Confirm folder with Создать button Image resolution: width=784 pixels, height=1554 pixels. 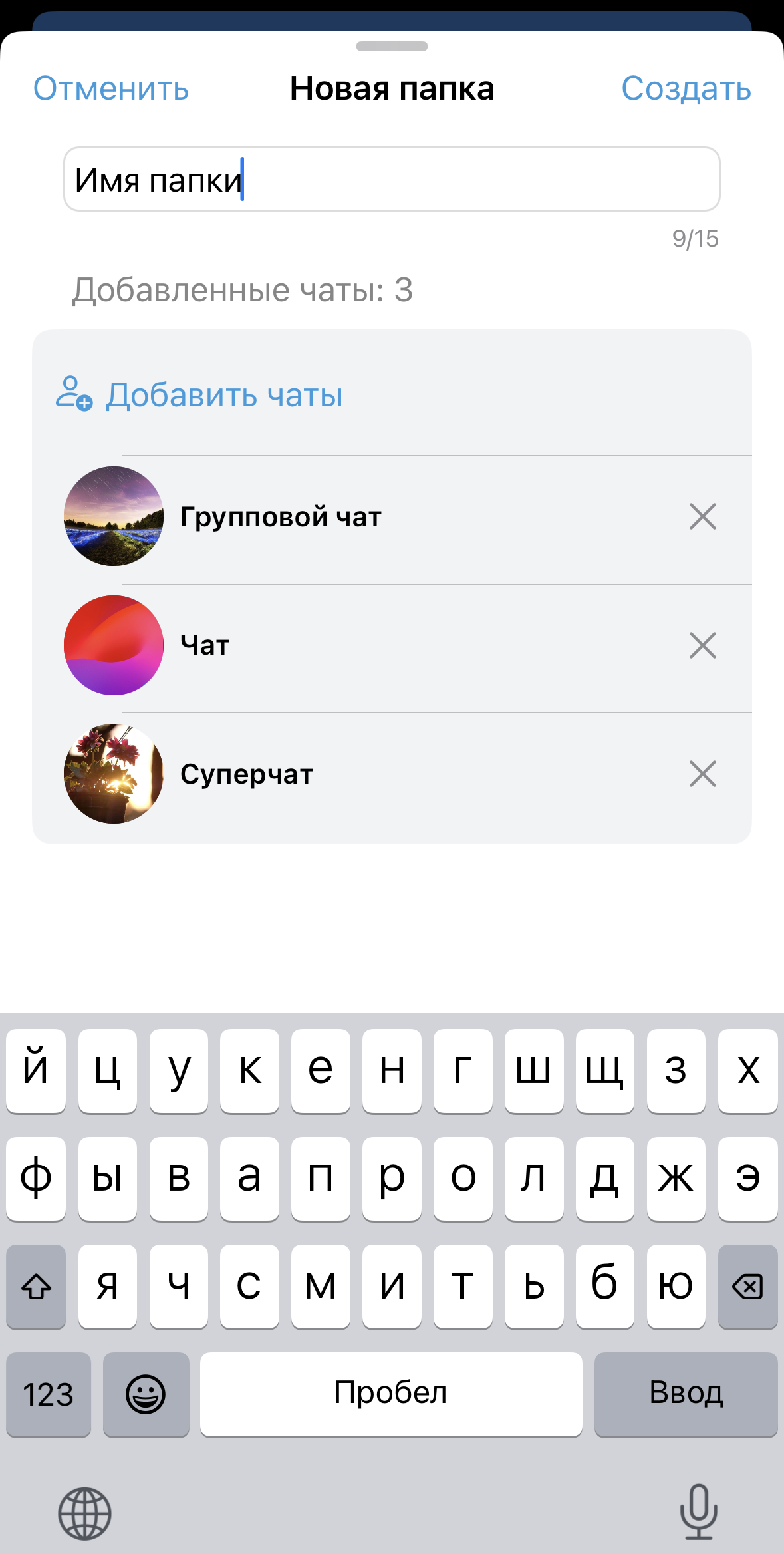tap(686, 88)
